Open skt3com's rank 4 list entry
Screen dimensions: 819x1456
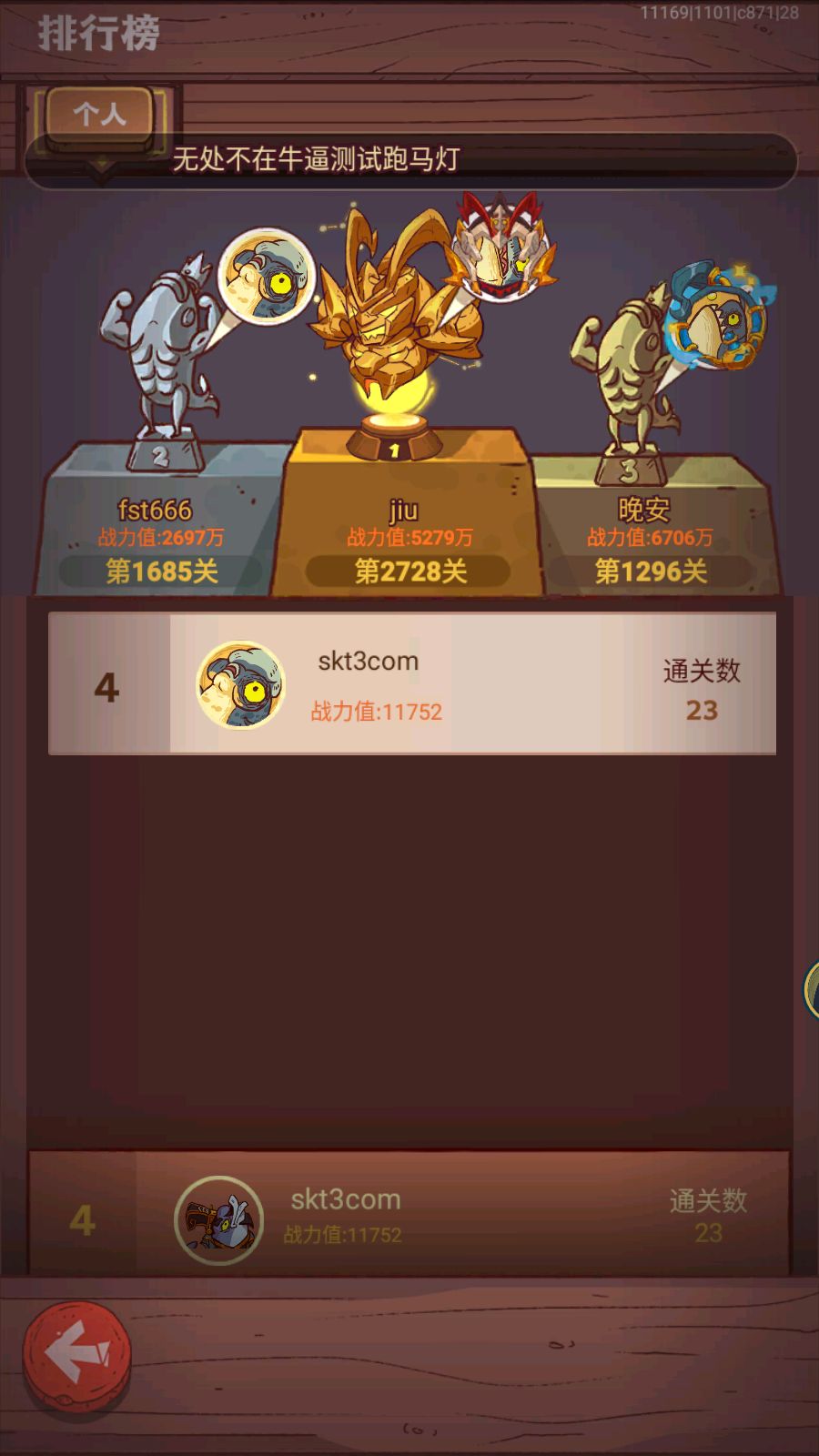click(x=412, y=683)
